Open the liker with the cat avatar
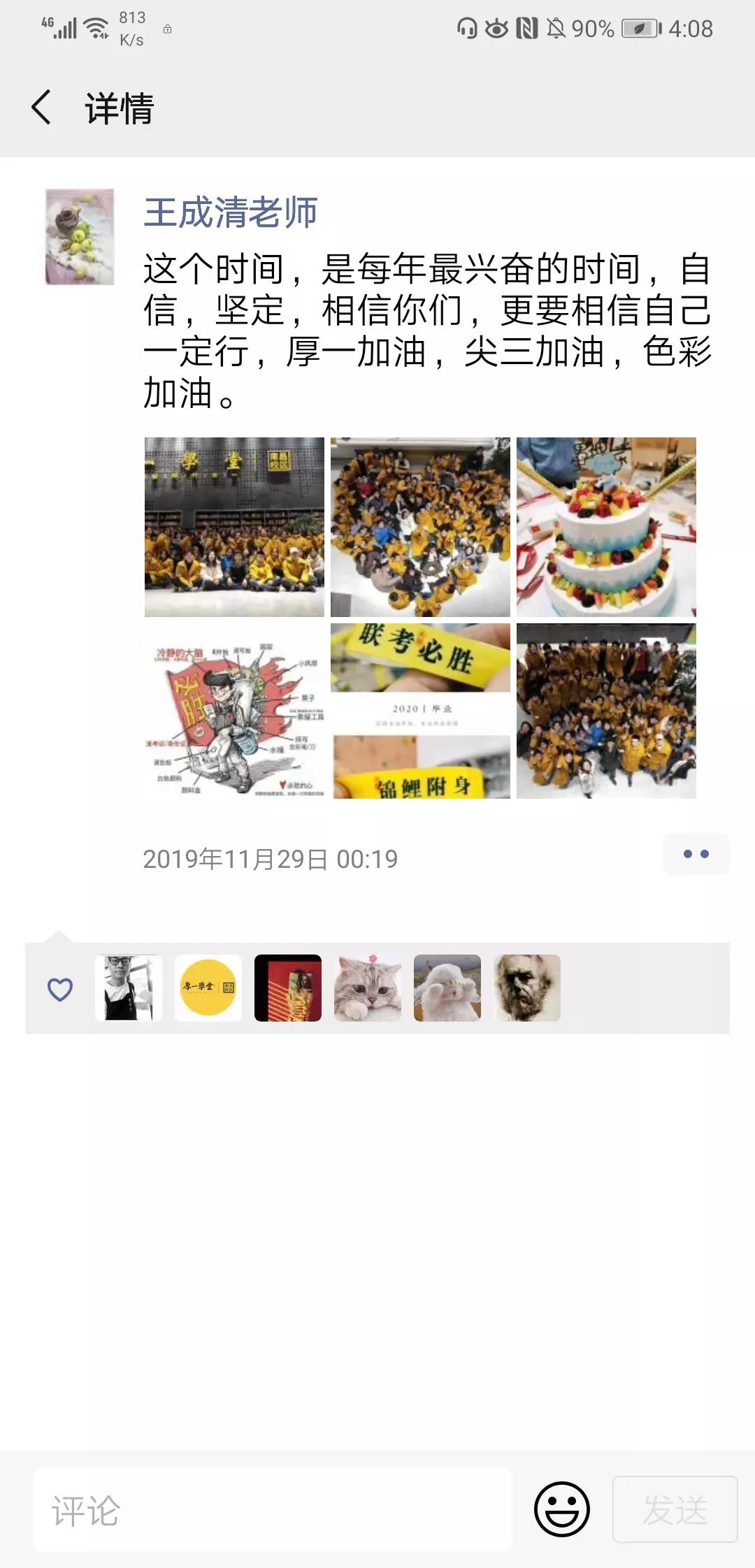The height and width of the screenshot is (1568, 755). [368, 988]
